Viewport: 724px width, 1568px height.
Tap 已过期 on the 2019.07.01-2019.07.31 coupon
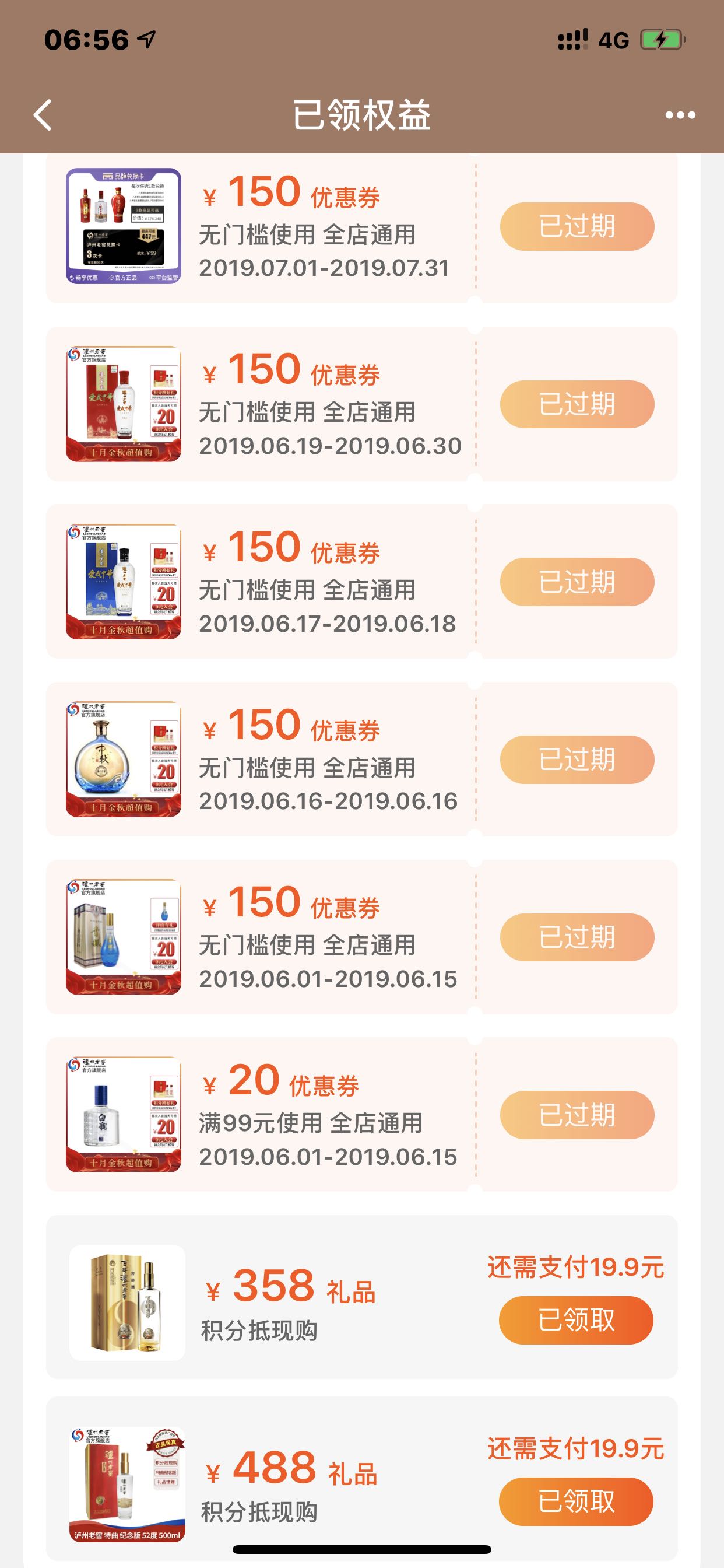point(577,226)
